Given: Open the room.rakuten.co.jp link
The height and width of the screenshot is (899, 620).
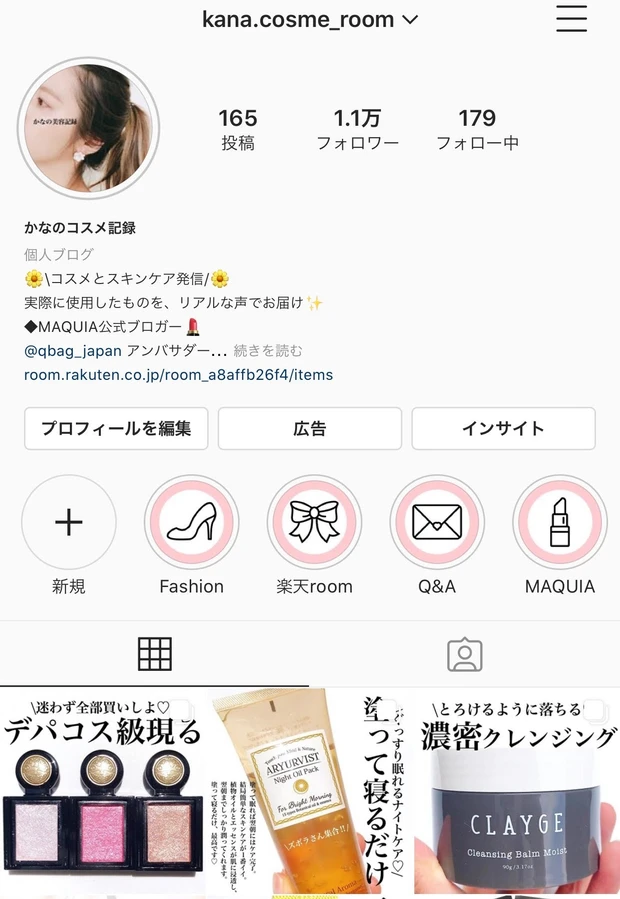Looking at the screenshot, I should pyautogui.click(x=178, y=375).
